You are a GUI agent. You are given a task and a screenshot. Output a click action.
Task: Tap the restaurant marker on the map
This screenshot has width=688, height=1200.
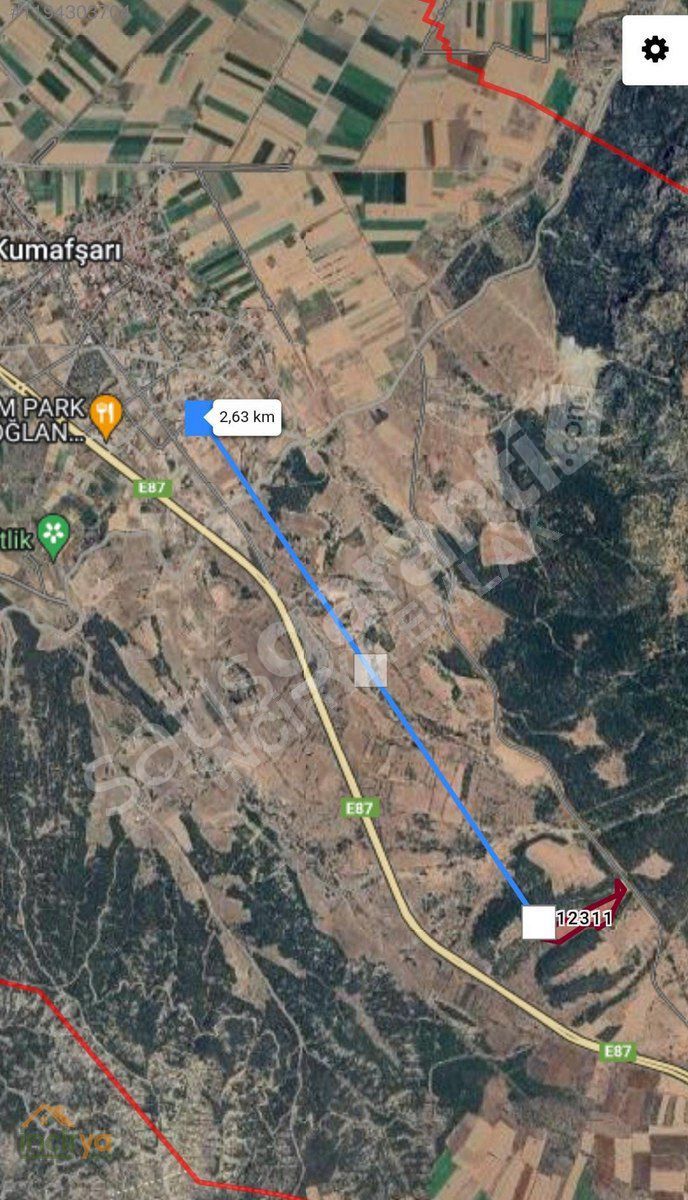[105, 411]
